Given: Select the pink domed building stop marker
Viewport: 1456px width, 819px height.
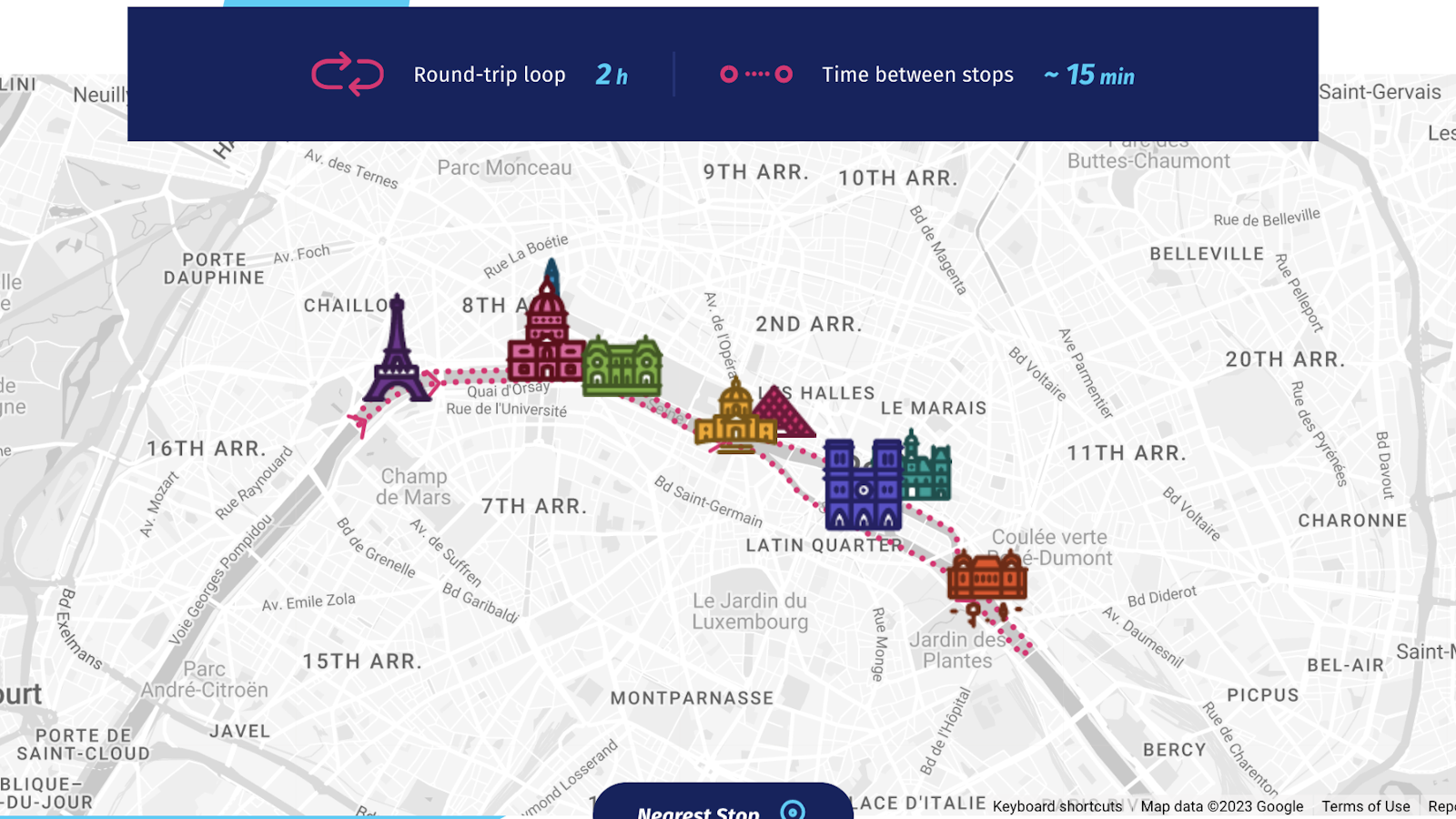Looking at the screenshot, I should coord(545,339).
